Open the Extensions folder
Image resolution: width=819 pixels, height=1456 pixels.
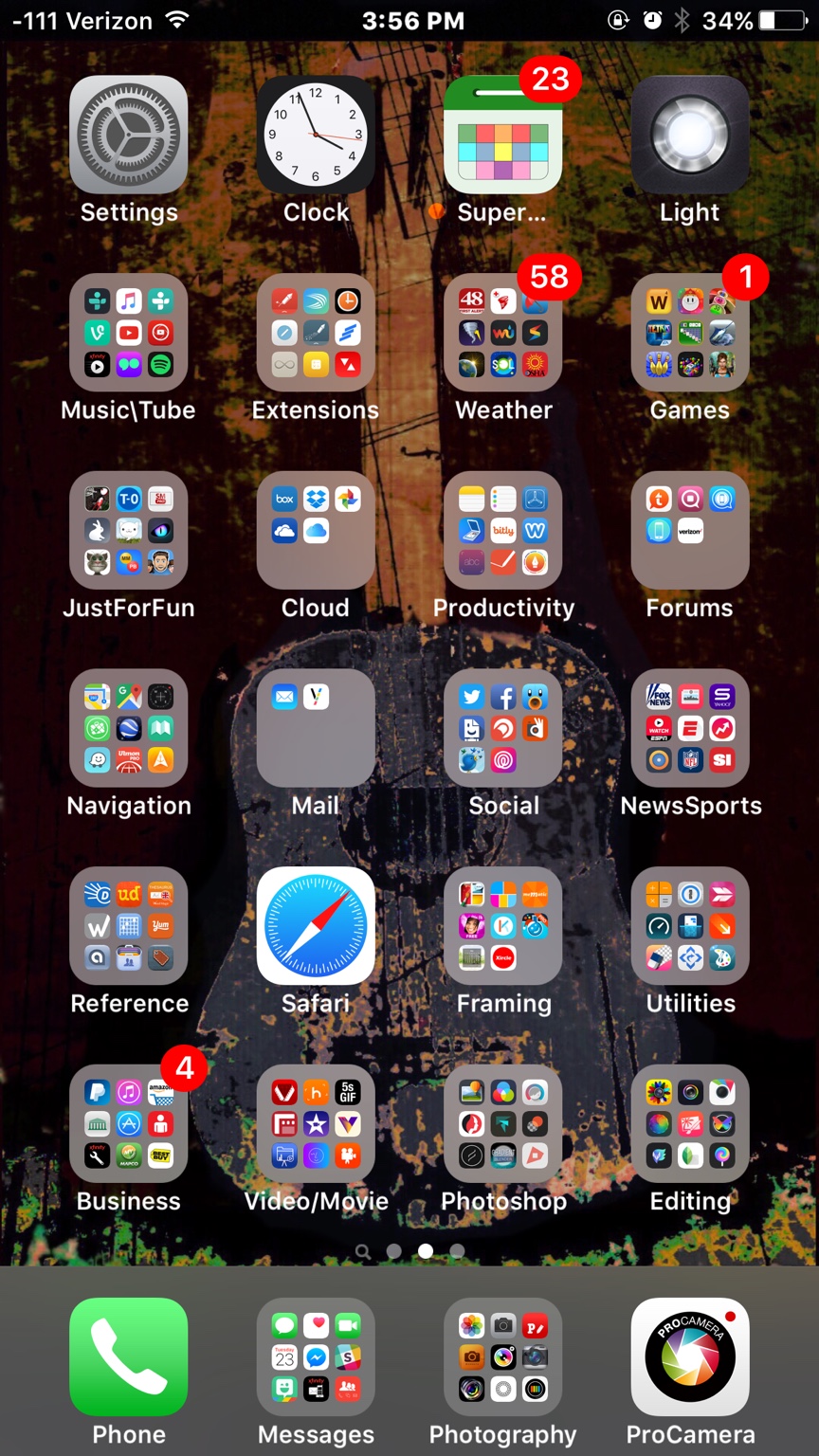(x=316, y=333)
